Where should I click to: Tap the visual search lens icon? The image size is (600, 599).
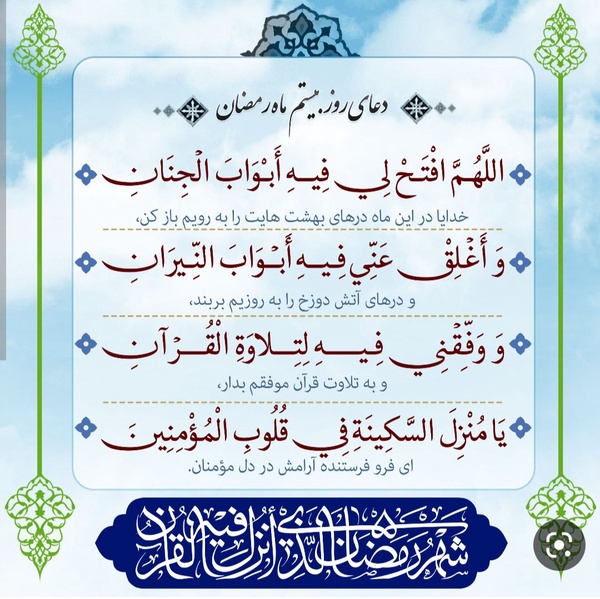point(559,544)
